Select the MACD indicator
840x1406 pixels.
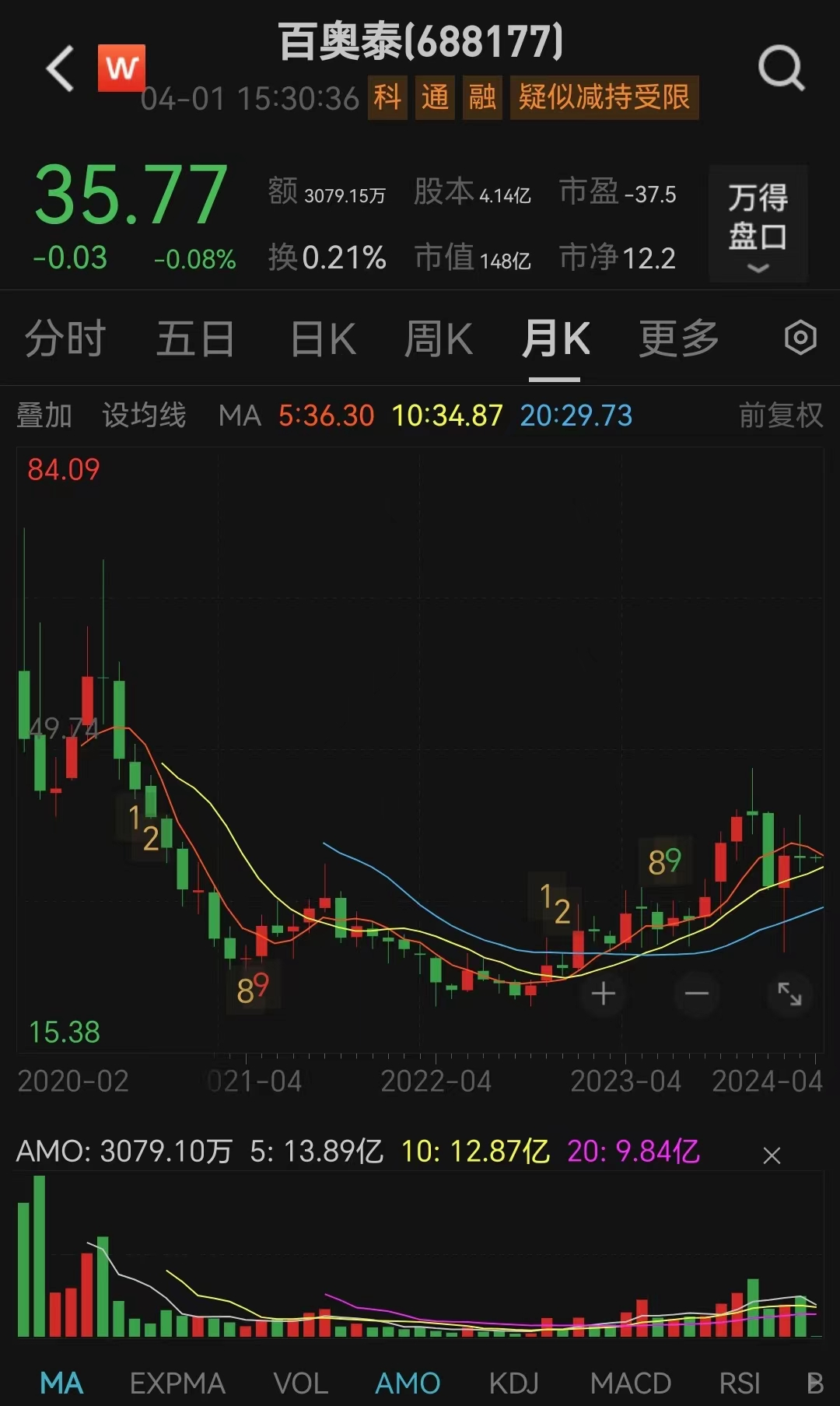(630, 1383)
